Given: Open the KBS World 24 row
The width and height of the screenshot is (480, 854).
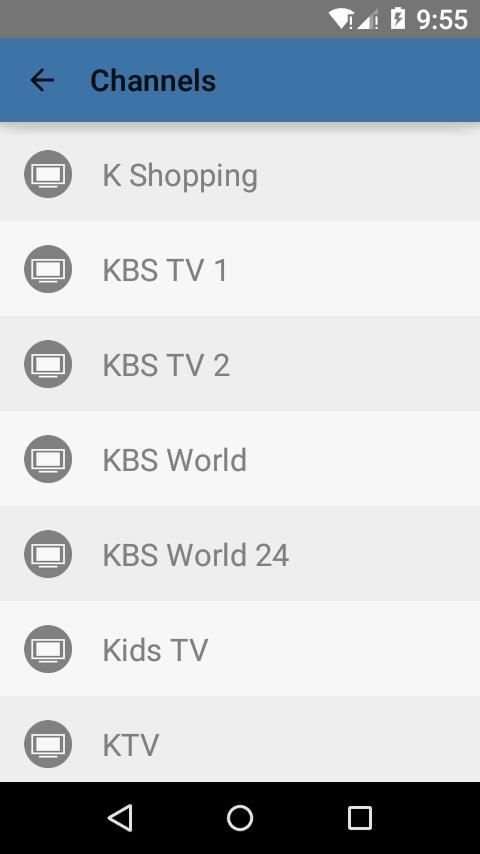Looking at the screenshot, I should [240, 554].
